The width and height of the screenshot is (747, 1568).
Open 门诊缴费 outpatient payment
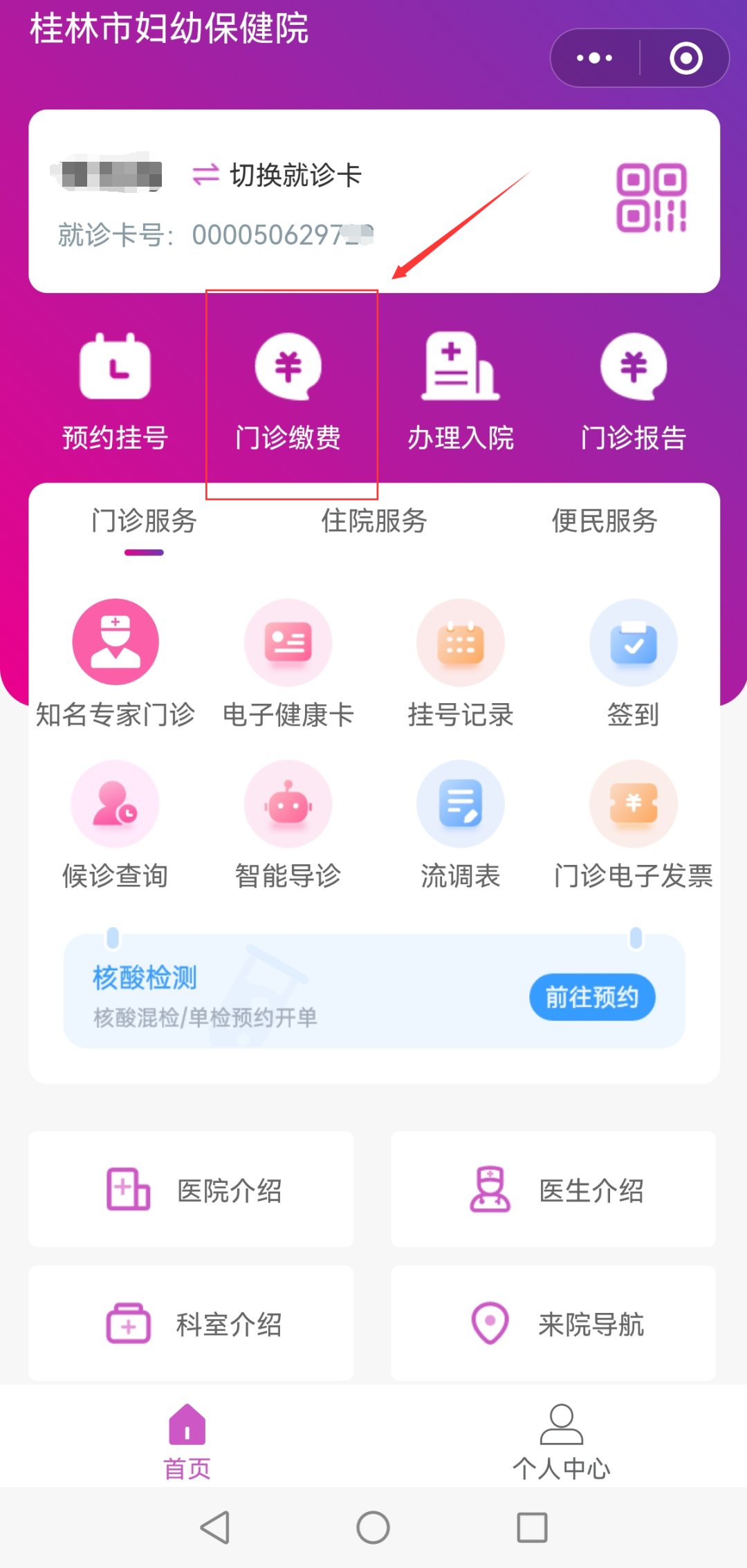point(288,391)
